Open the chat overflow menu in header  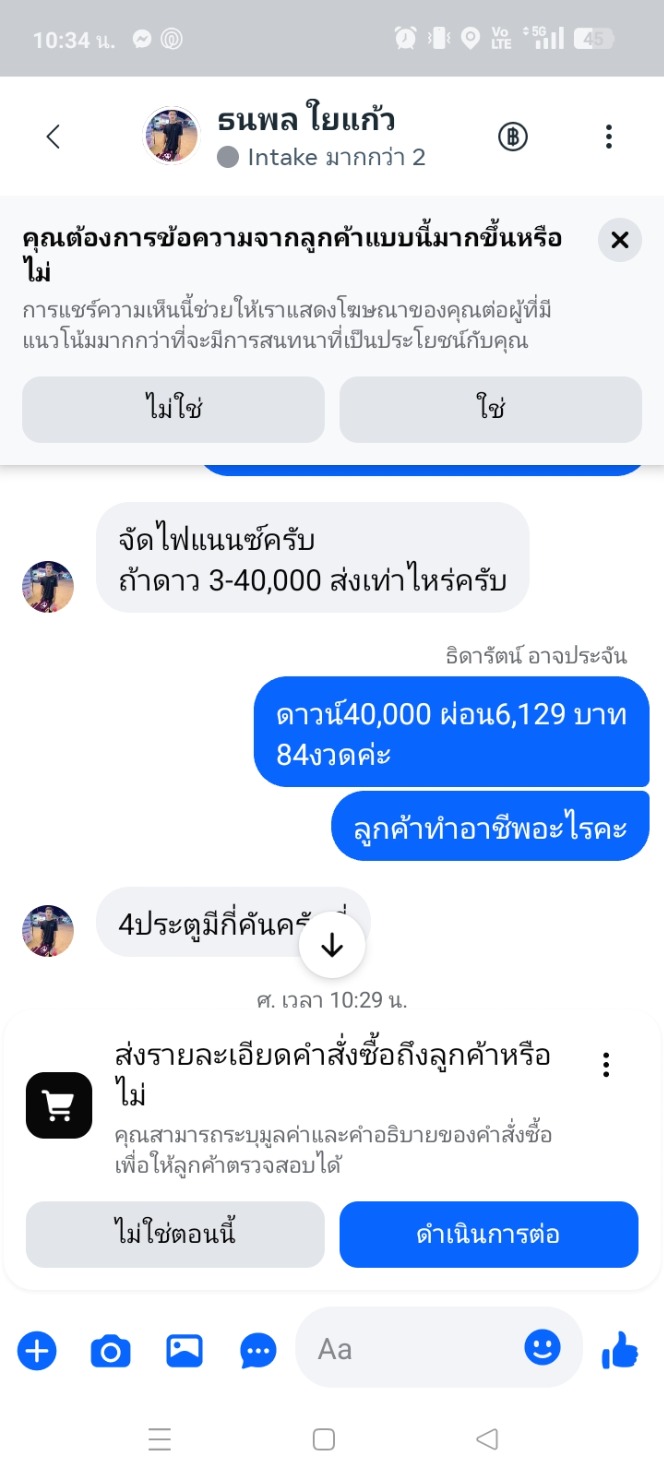[608, 137]
